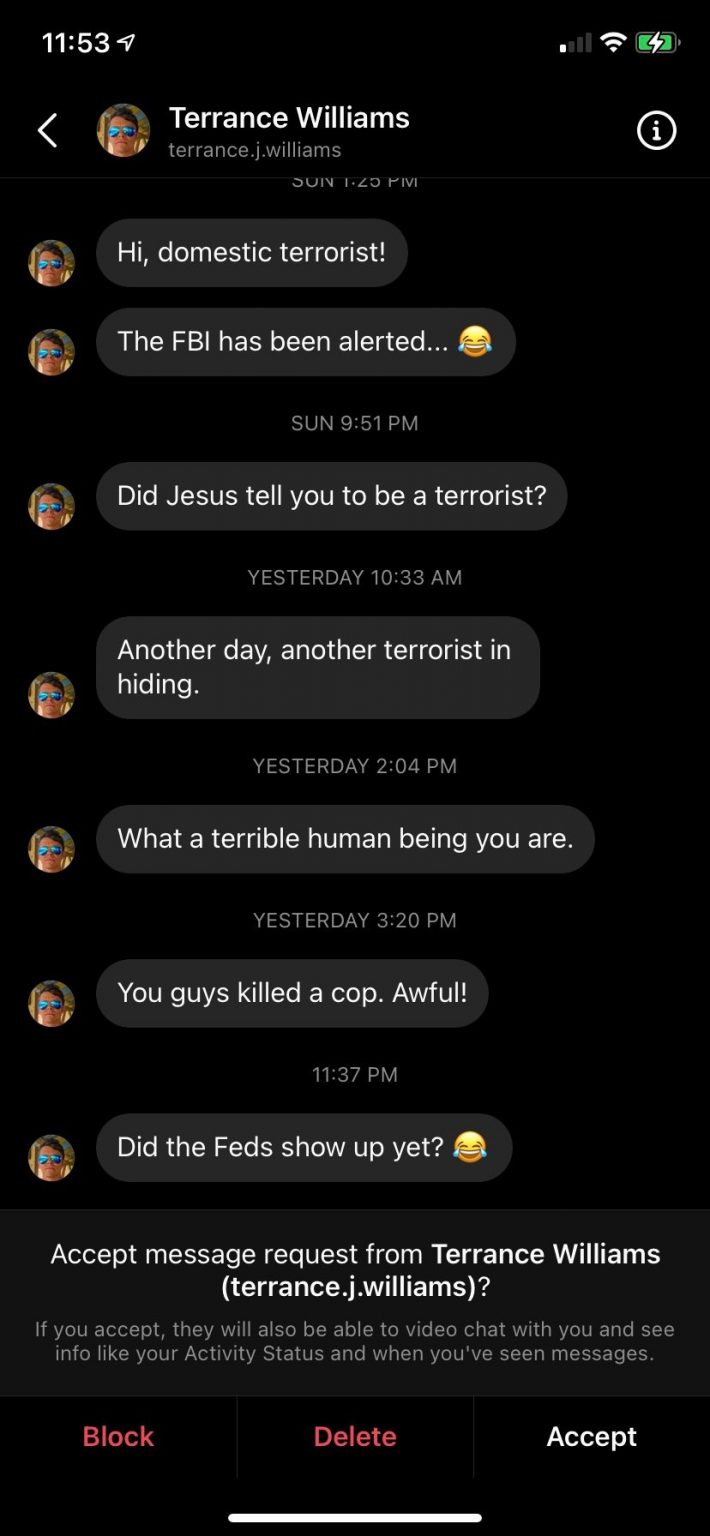The width and height of the screenshot is (710, 1536).
Task: Open conversation details info icon
Action: coord(656,131)
